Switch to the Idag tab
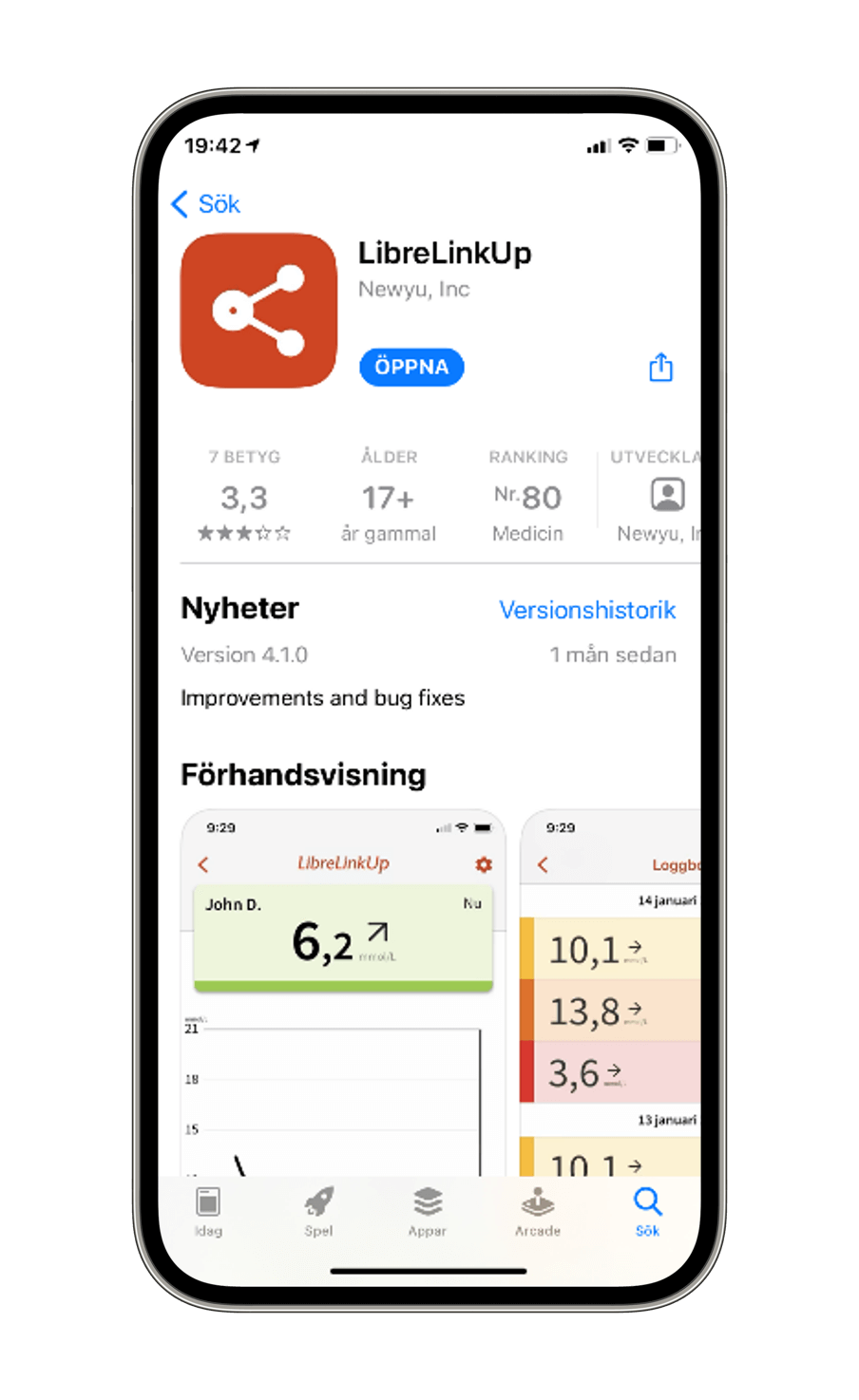 click(208, 1211)
